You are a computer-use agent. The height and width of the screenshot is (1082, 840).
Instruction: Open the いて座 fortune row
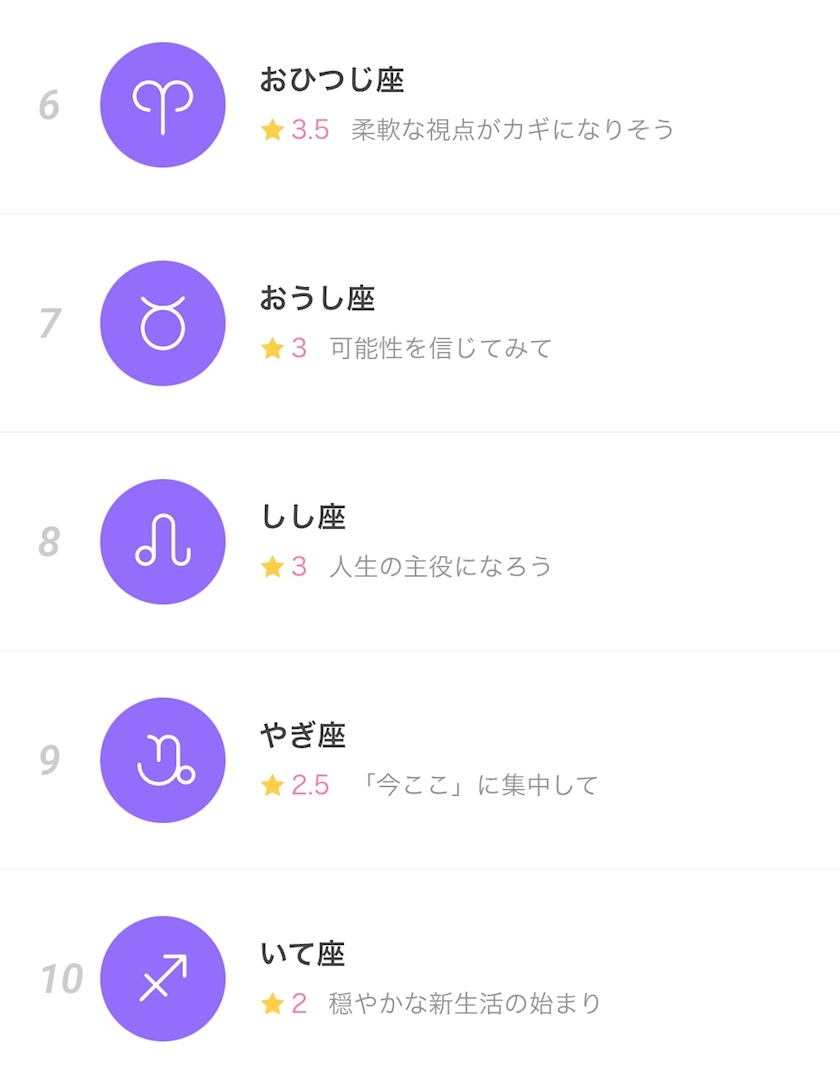point(420,978)
